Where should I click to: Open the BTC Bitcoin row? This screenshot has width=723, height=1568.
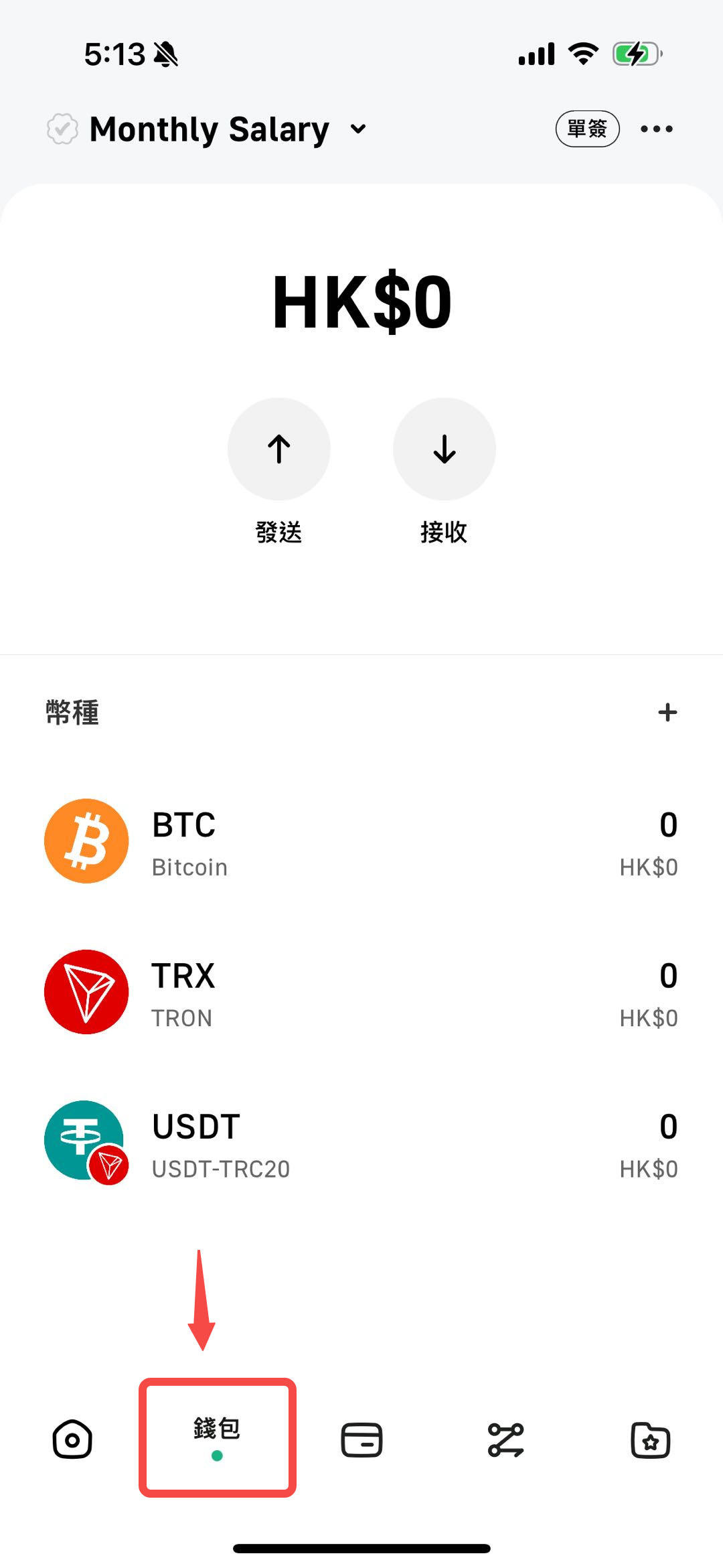coord(361,841)
